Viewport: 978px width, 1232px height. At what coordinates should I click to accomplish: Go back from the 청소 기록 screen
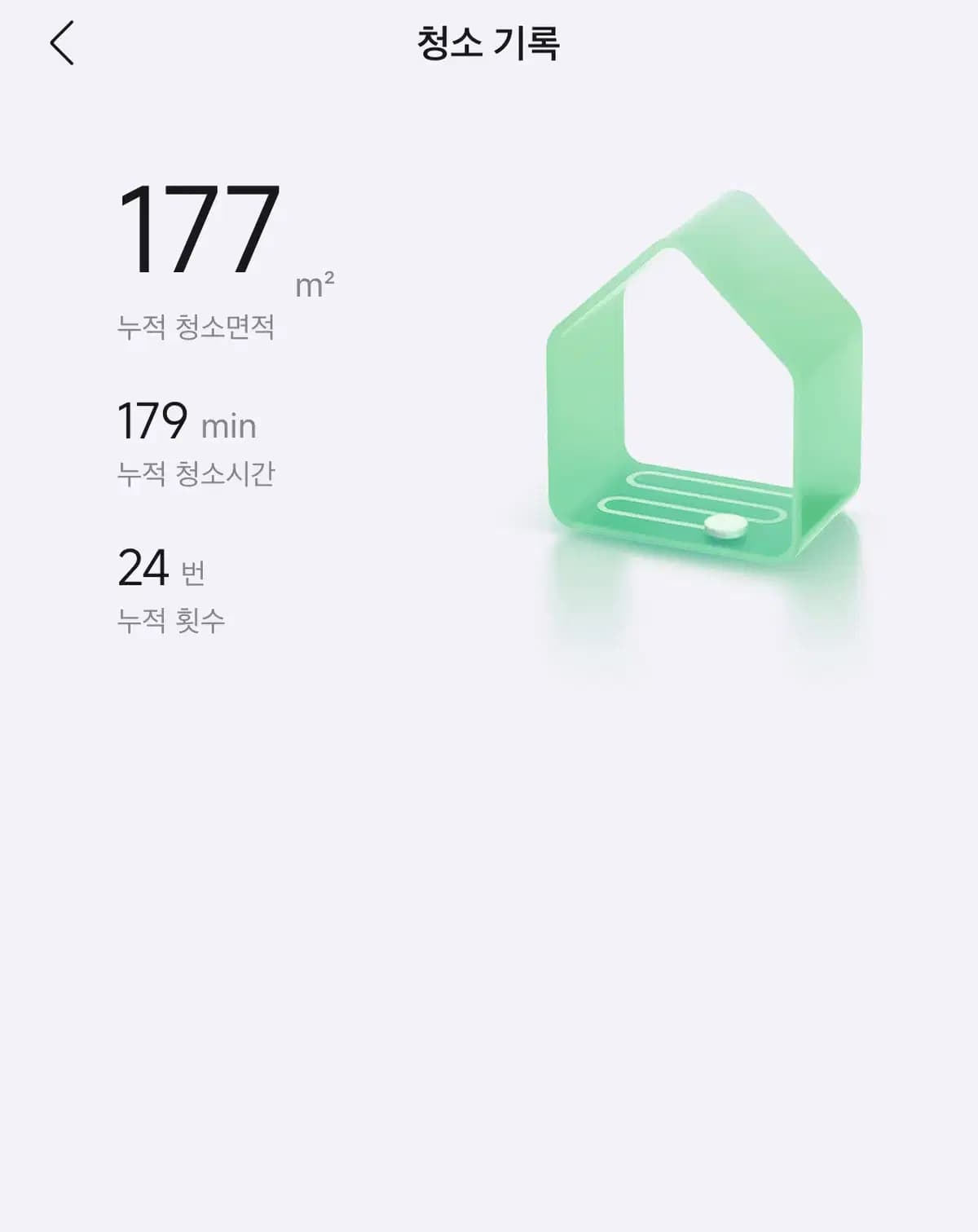coord(62,43)
